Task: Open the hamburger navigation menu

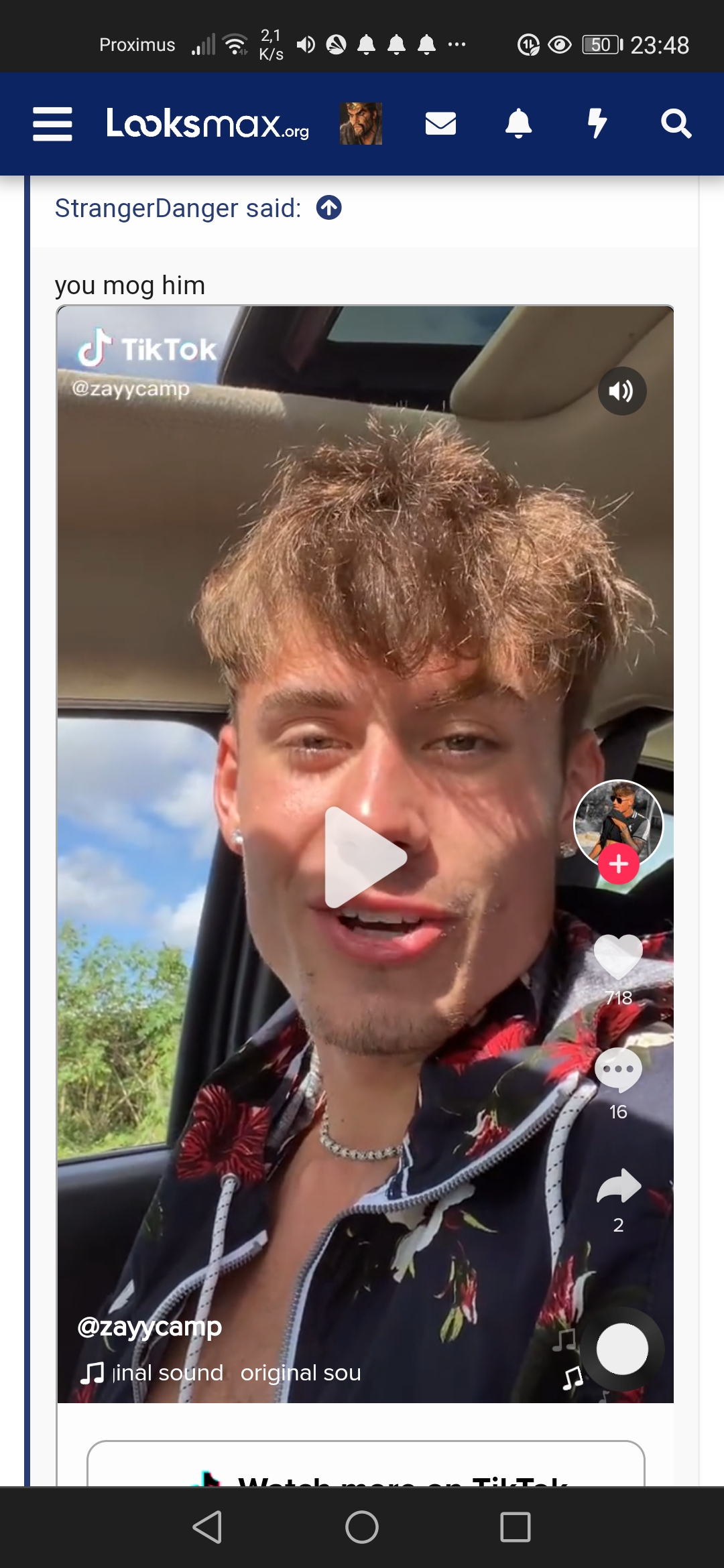Action: 52,124
